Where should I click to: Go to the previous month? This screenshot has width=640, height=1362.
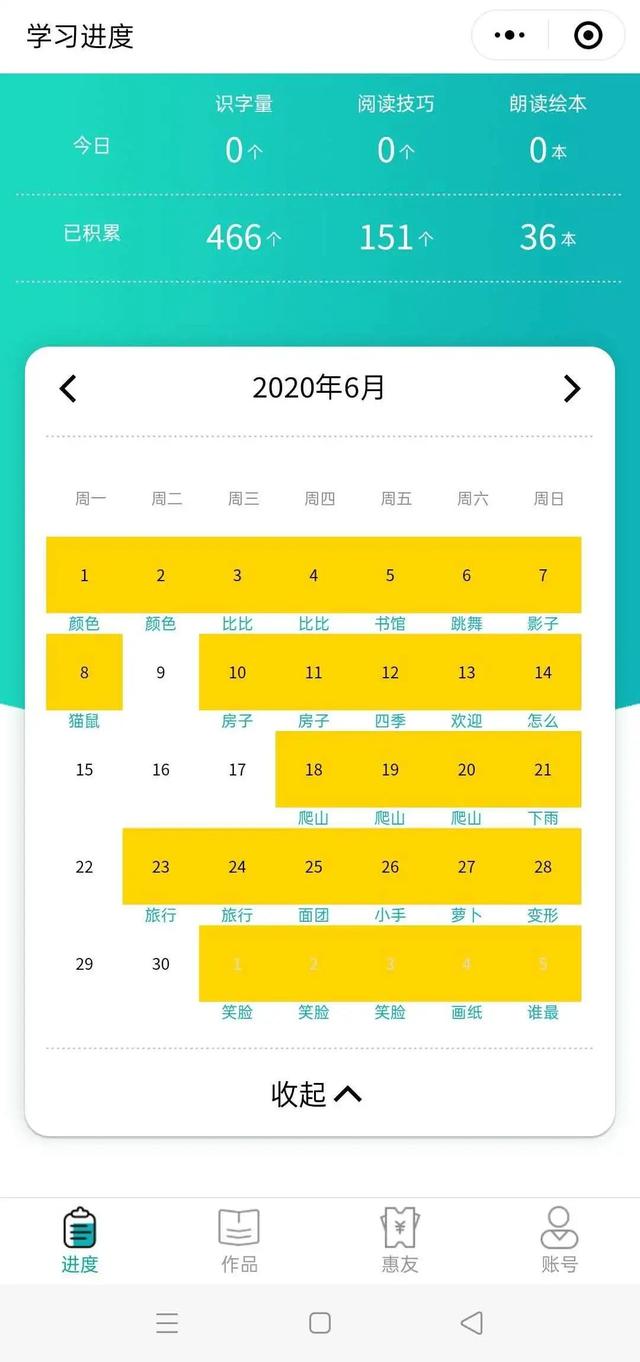(68, 388)
